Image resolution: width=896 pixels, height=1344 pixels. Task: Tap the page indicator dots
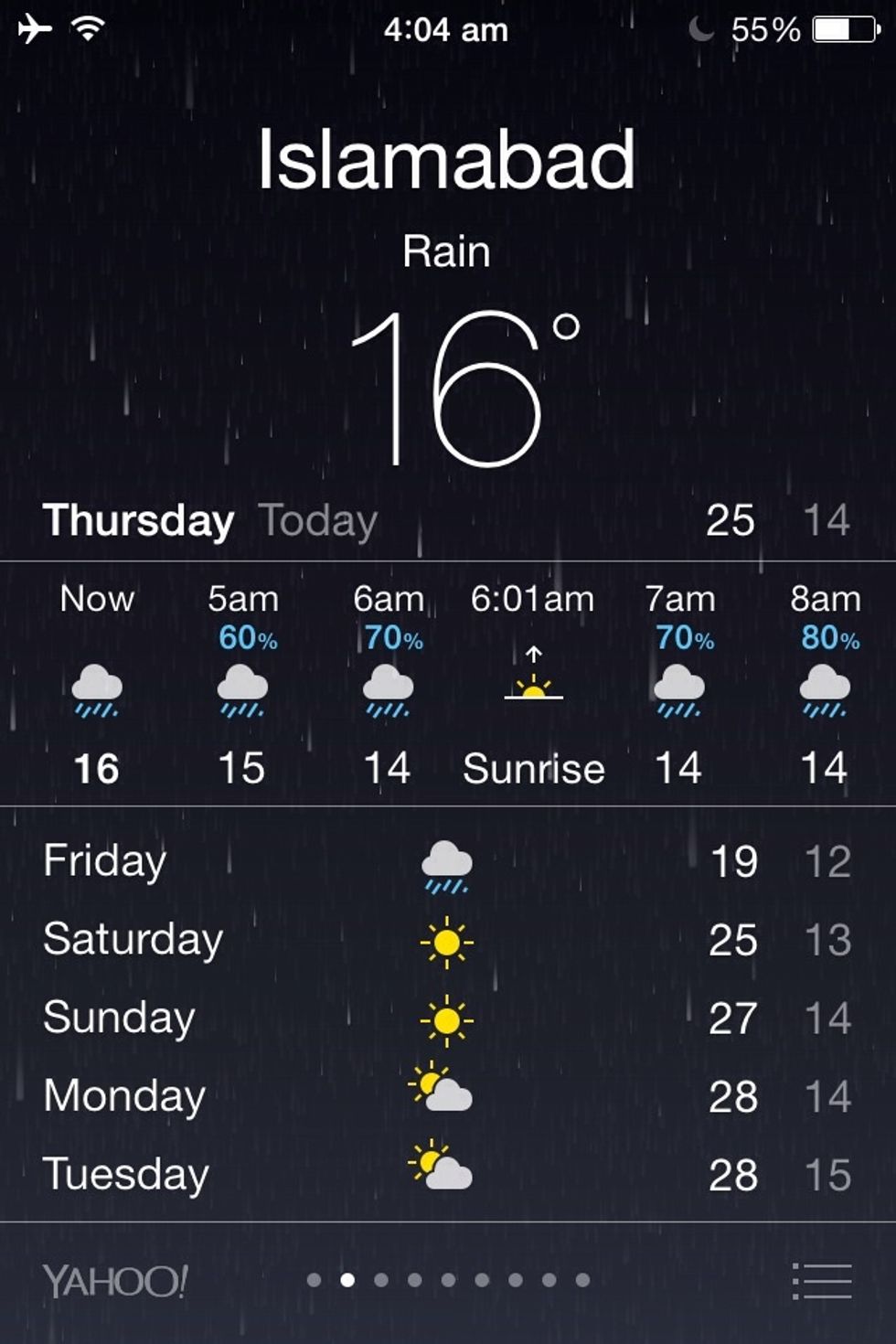(448, 1280)
